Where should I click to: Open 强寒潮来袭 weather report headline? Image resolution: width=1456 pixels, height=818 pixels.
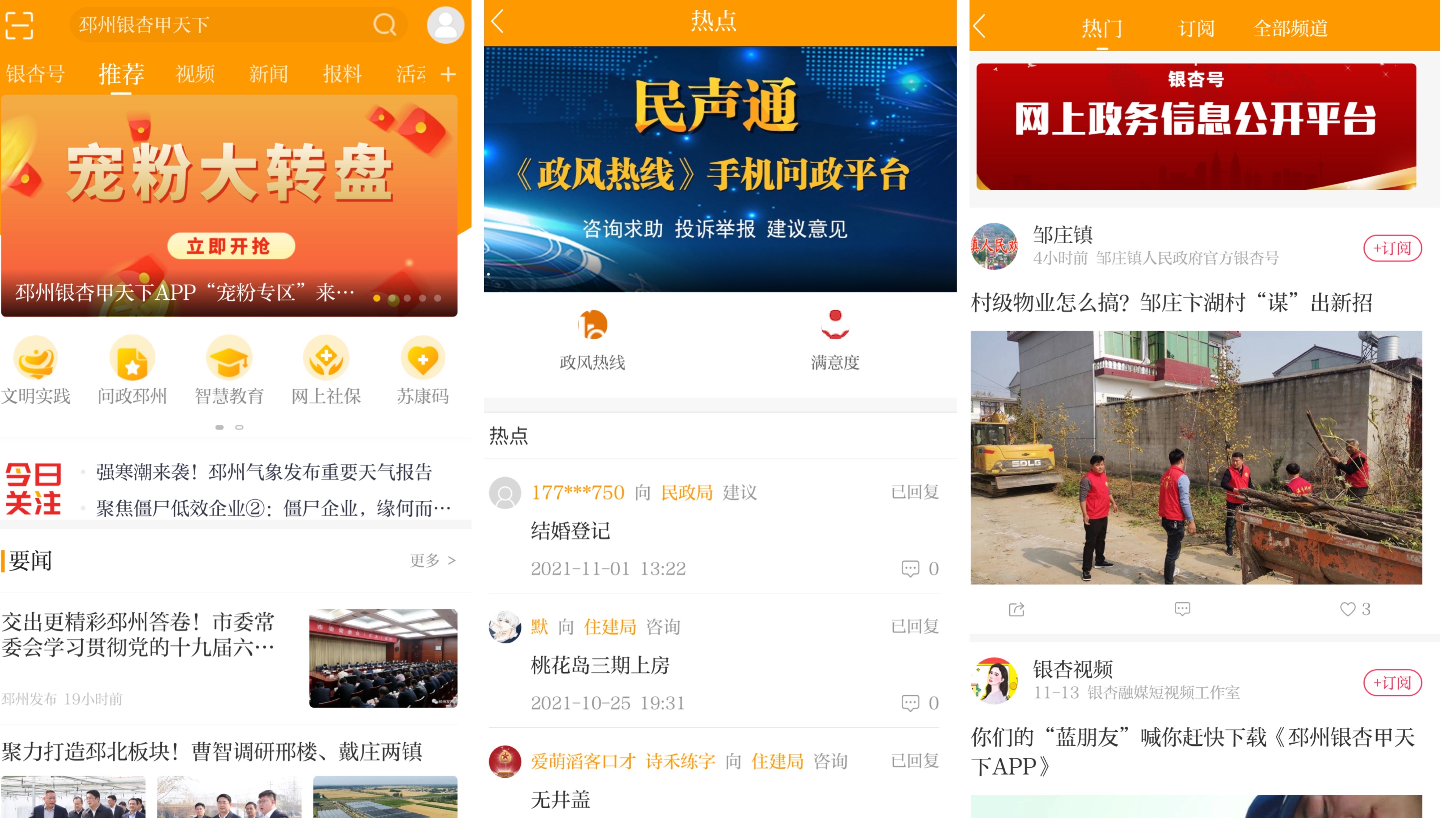[264, 472]
